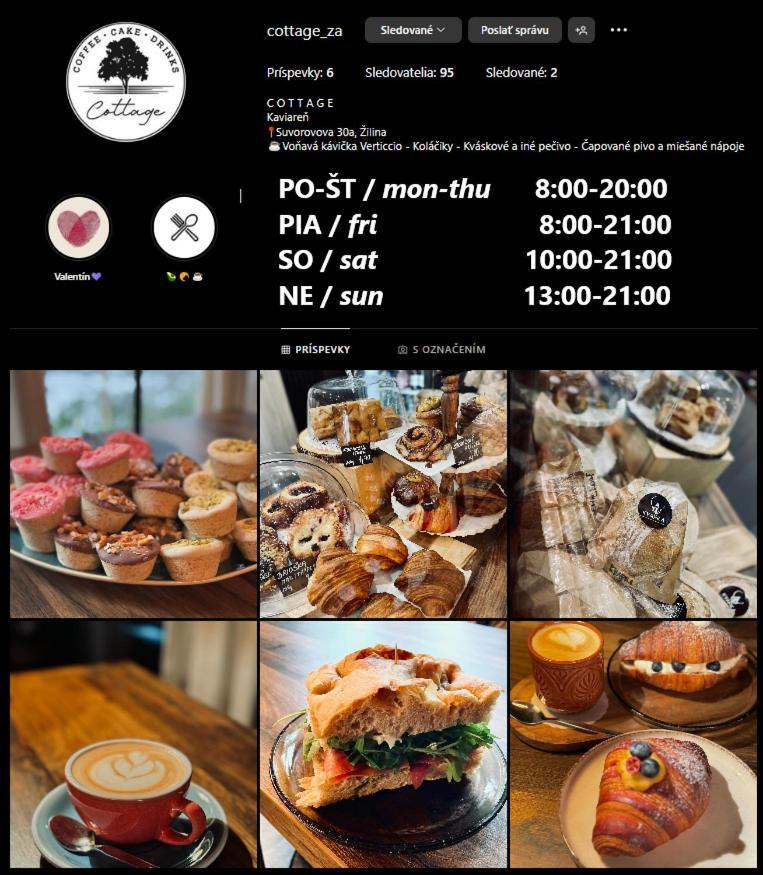The image size is (763, 875).
Task: Open the post with wrapped bread loaf
Action: click(x=633, y=494)
